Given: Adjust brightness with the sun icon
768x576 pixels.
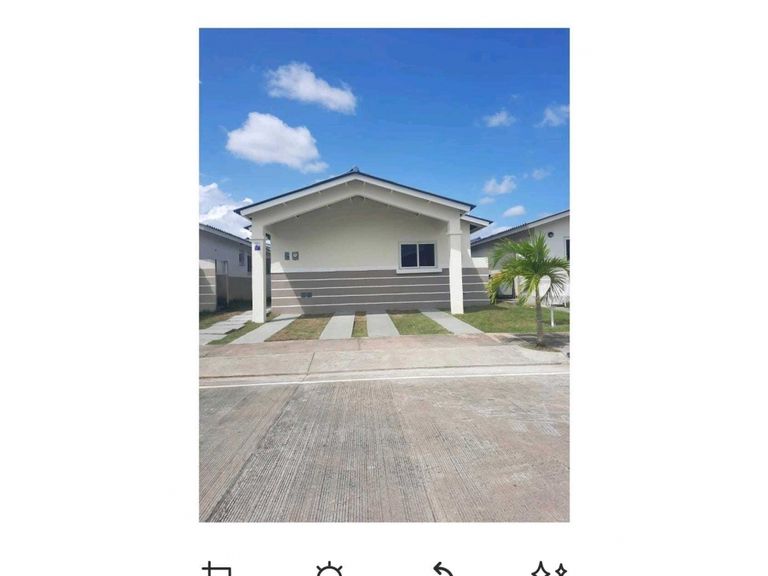Looking at the screenshot, I should pyautogui.click(x=329, y=569).
